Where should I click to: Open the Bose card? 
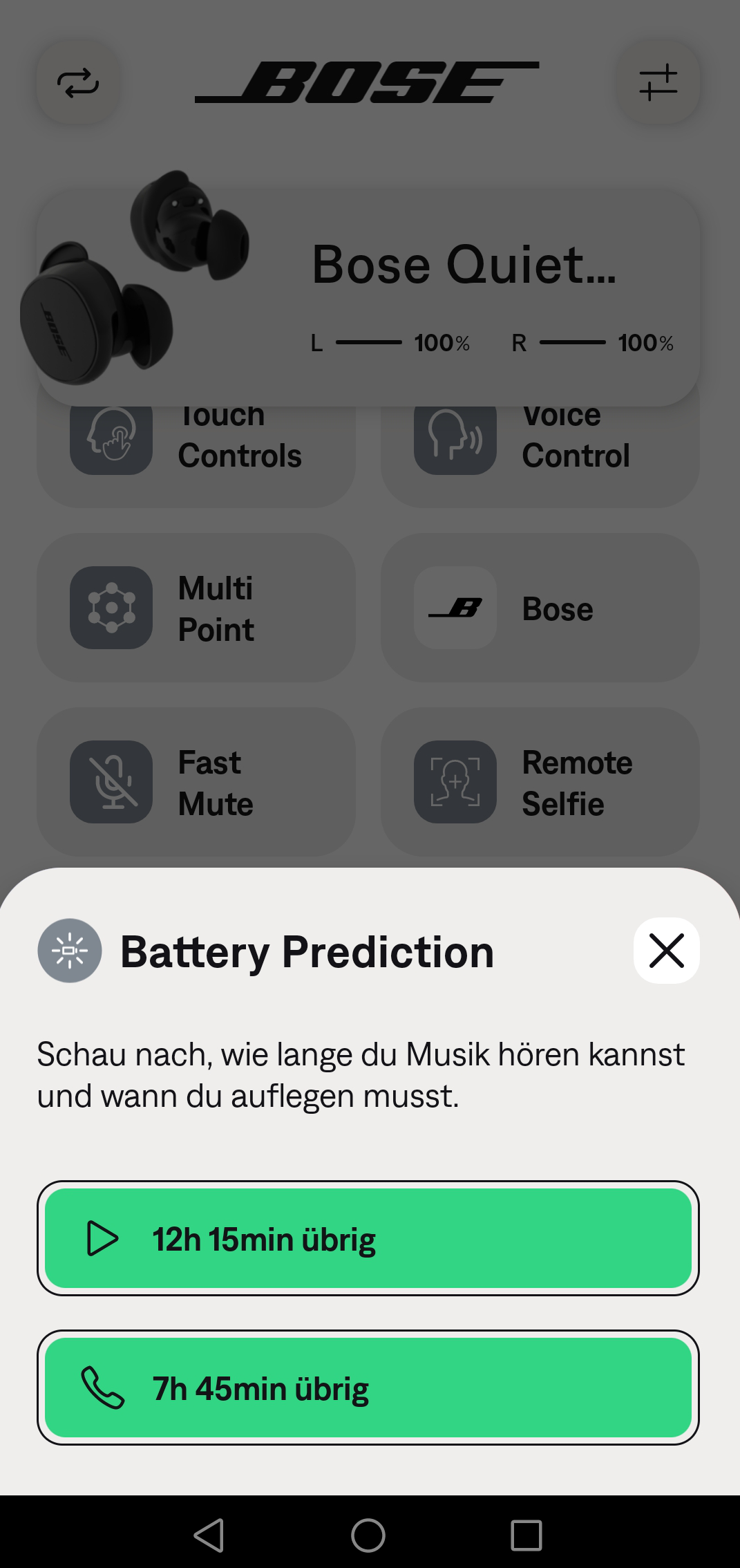pyautogui.click(x=540, y=608)
